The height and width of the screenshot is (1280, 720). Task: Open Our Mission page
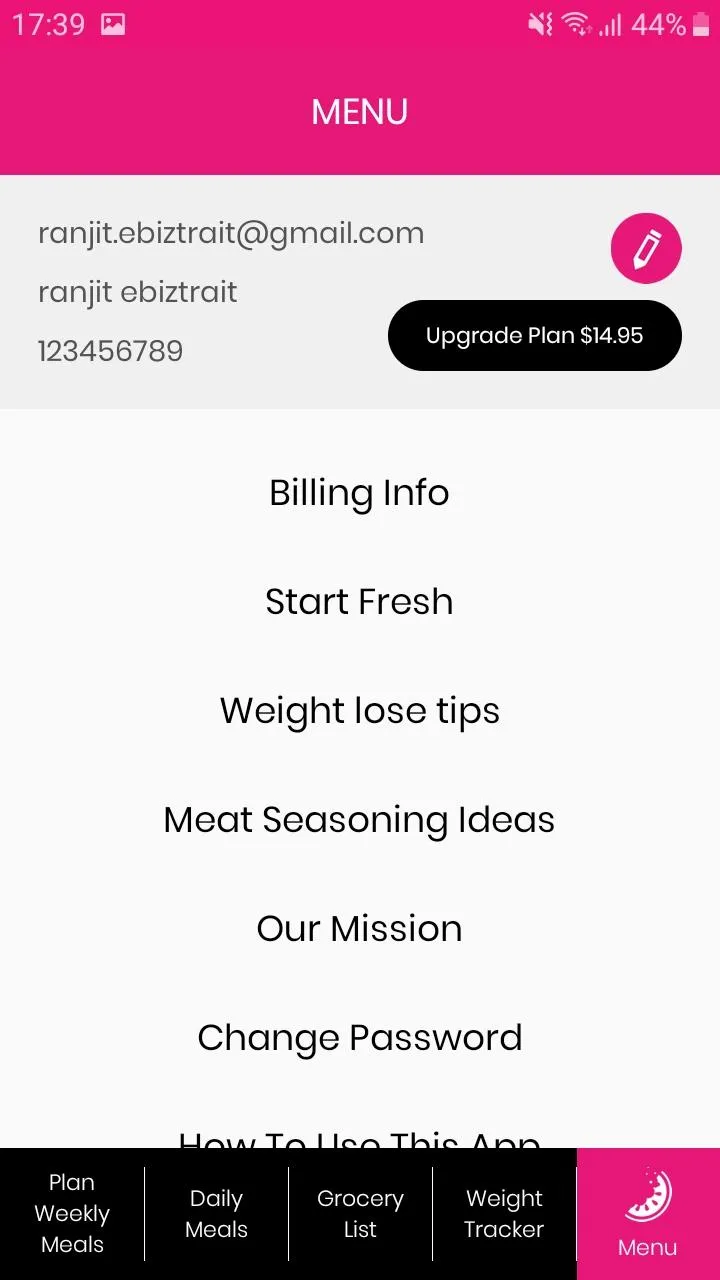click(359, 929)
